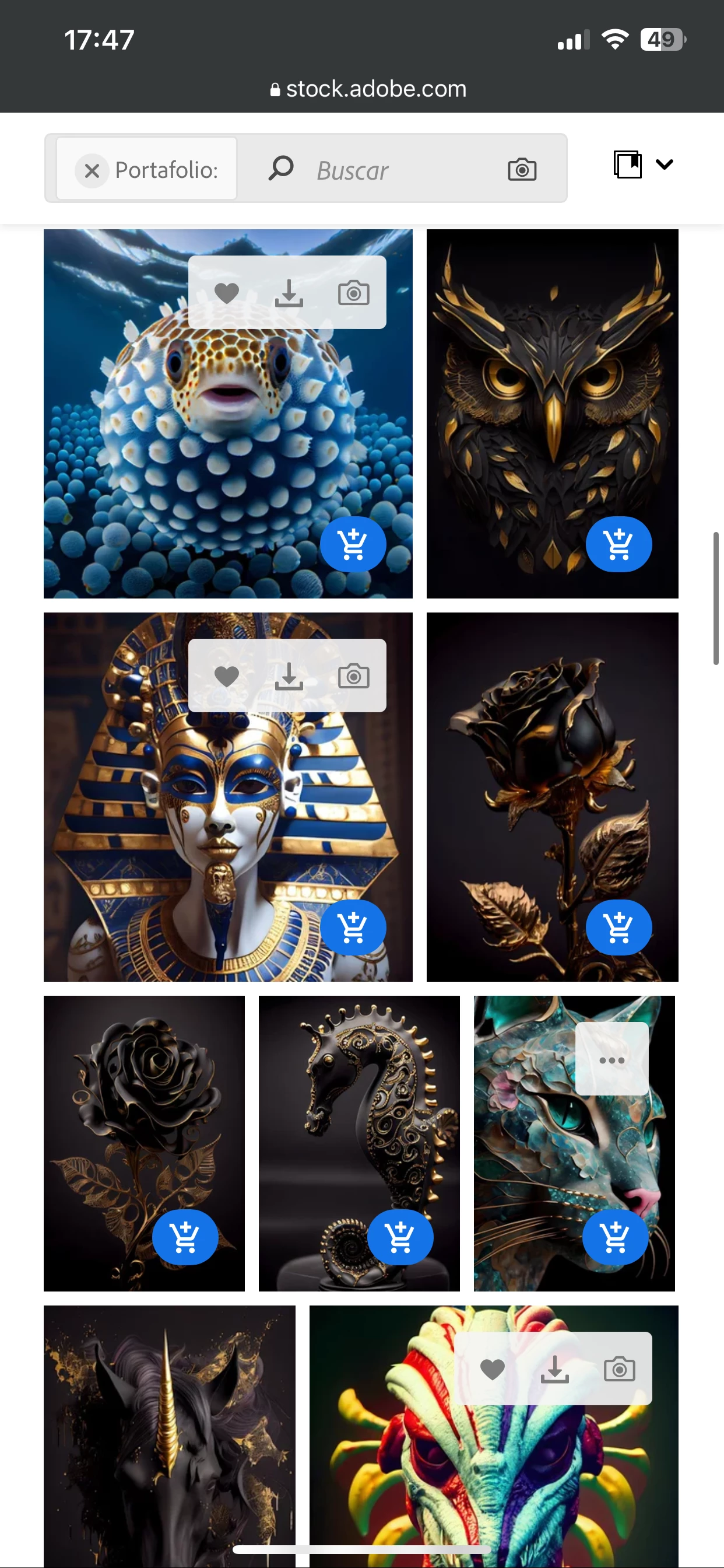Open the black unicorn with gold horn image
724x1568 pixels.
point(169,1437)
